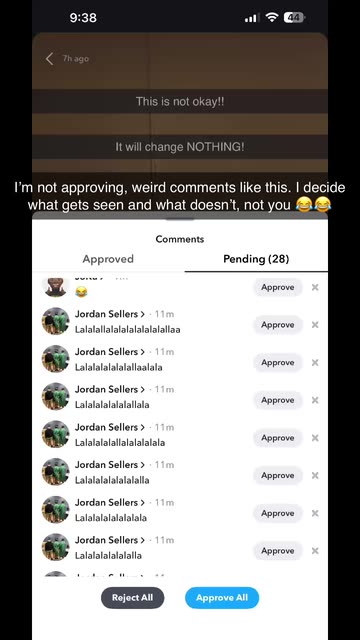360x640 pixels.
Task: Reject the comment "Lalalalalalalalalla" with its X
Action: coord(315,476)
